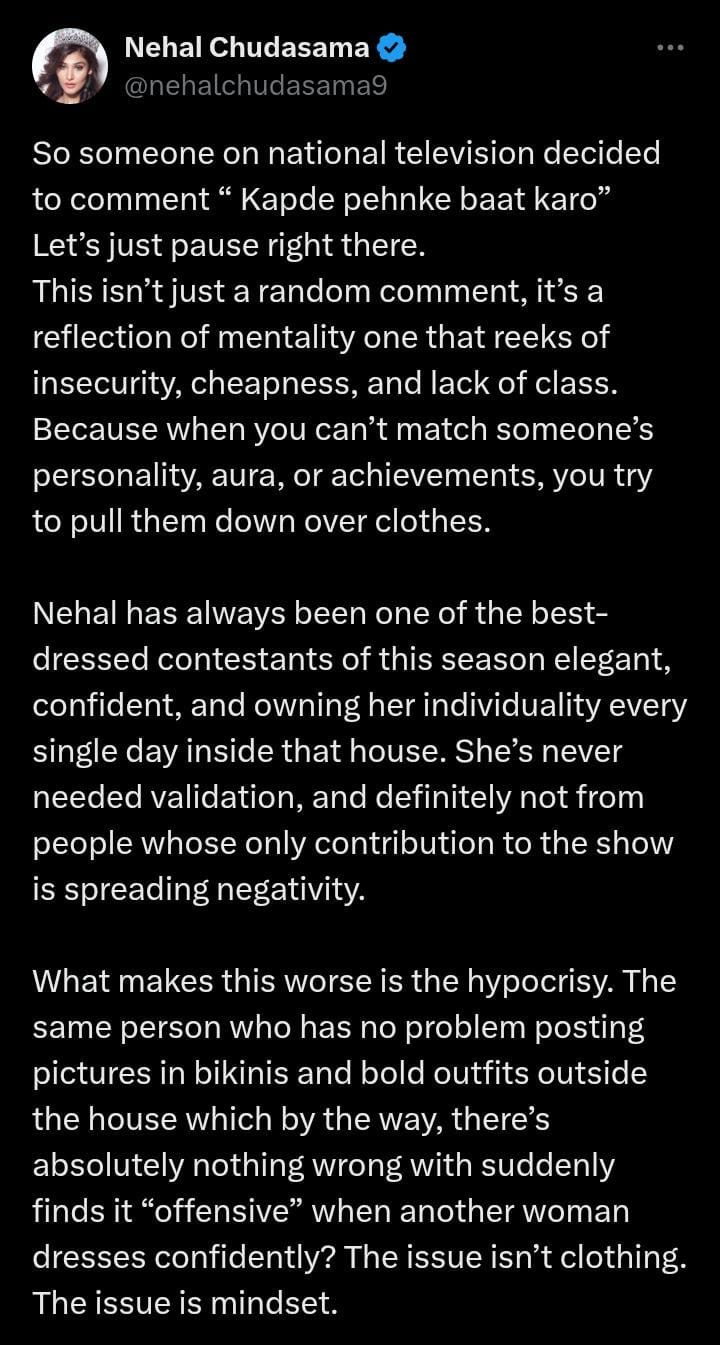720x1345 pixels.
Task: Open Nehal Chudasama's profile picture
Action: coord(70,66)
